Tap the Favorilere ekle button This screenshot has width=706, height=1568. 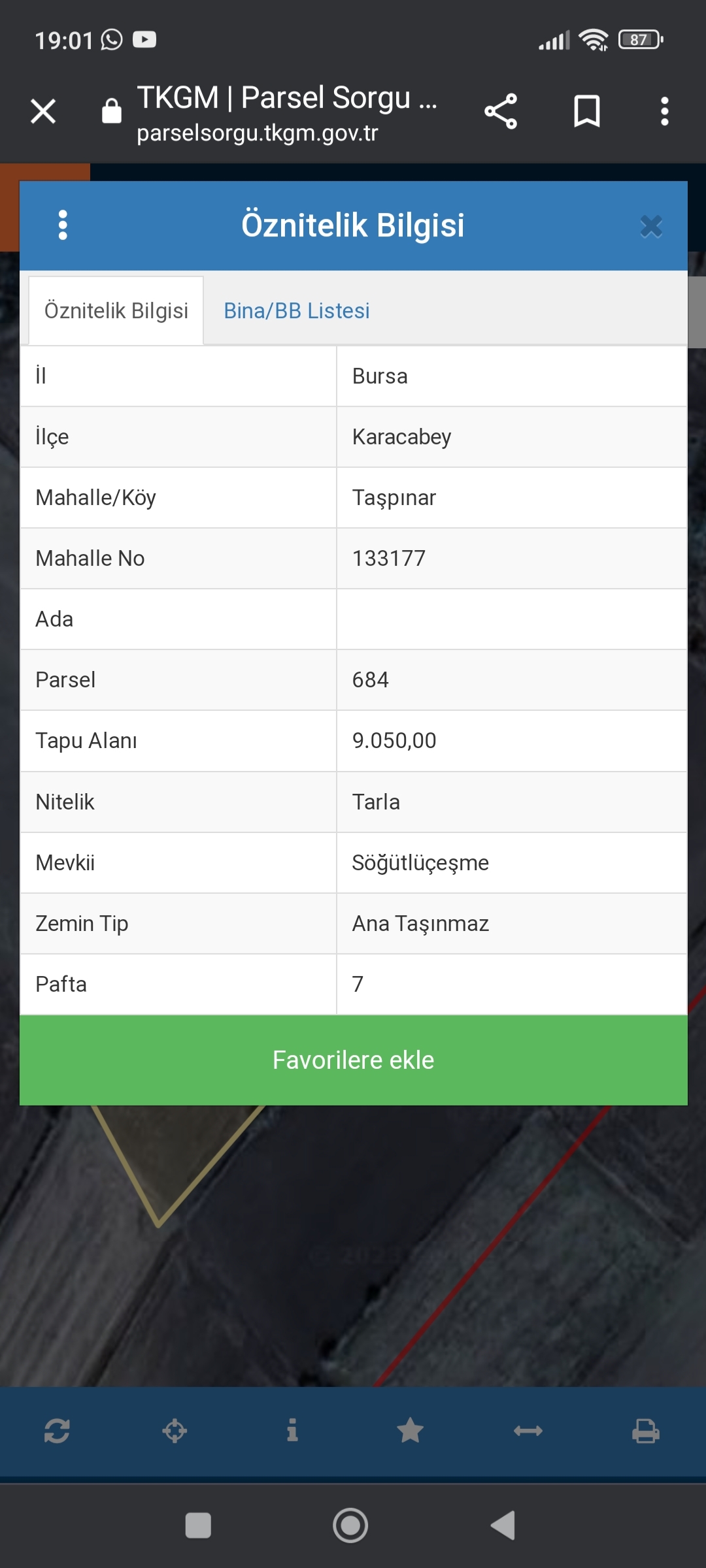[x=353, y=1060]
